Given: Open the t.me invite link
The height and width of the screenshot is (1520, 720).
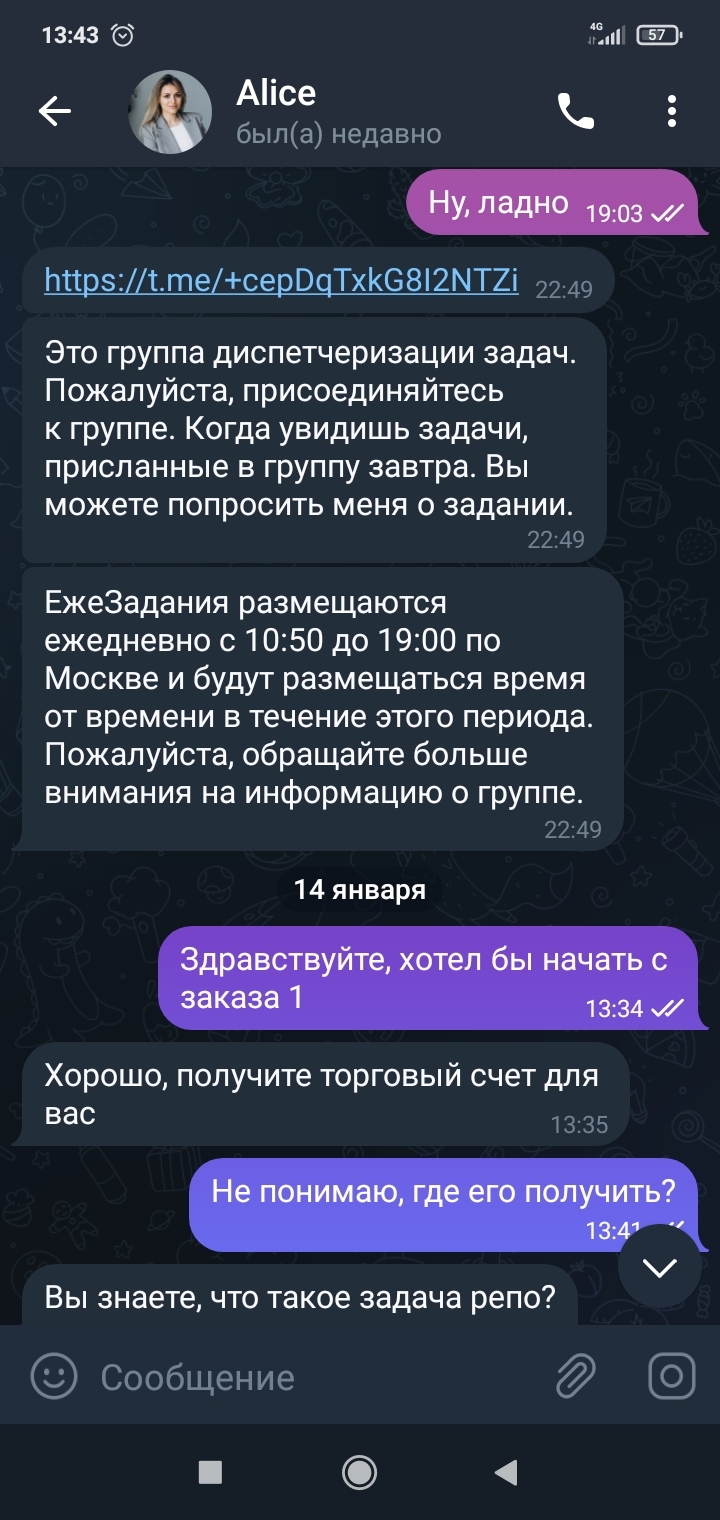Looking at the screenshot, I should click(281, 282).
